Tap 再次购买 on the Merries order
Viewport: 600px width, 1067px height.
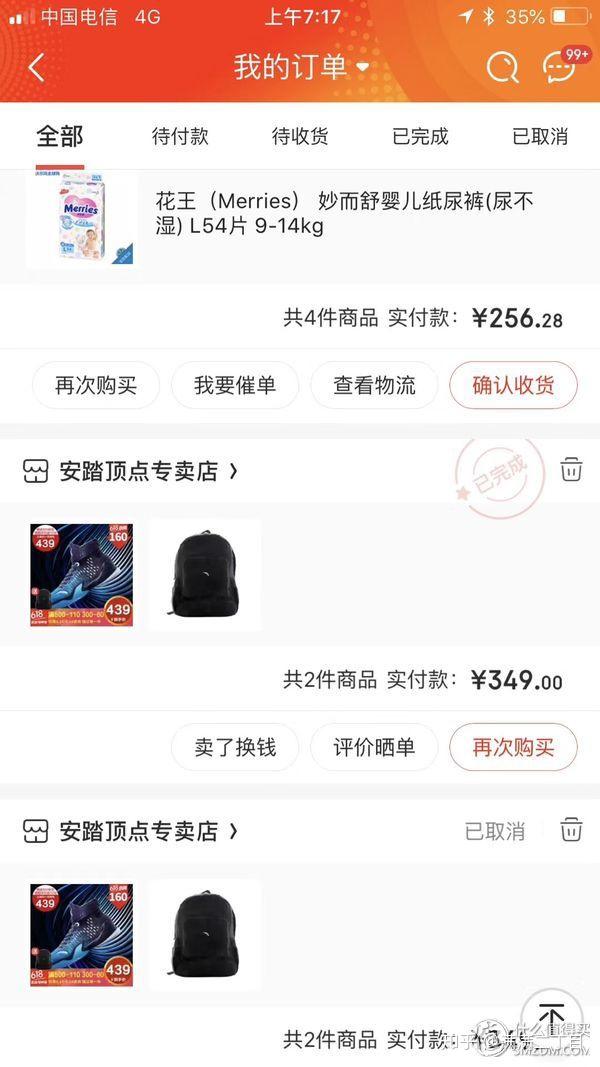coord(96,385)
